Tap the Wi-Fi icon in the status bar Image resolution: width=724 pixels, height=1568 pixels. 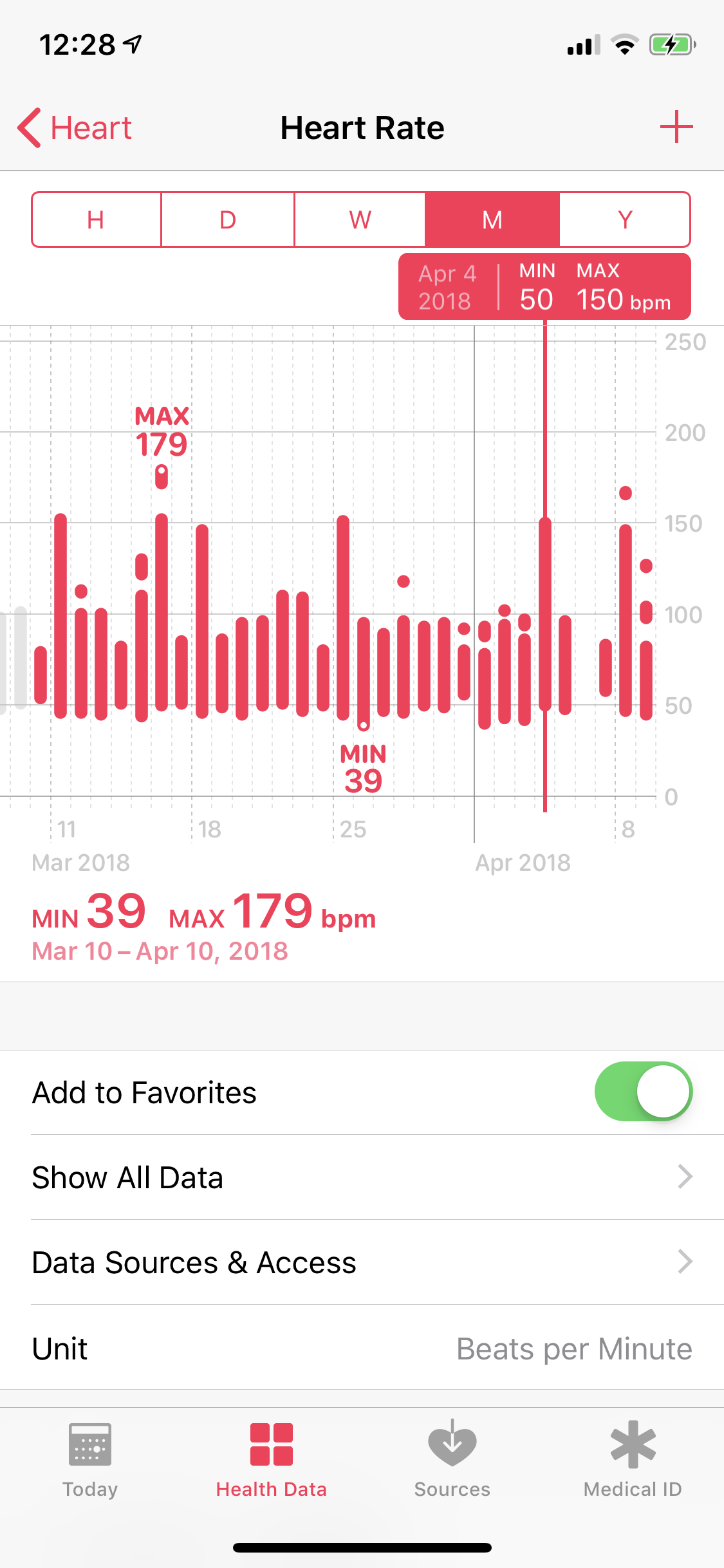tap(623, 44)
